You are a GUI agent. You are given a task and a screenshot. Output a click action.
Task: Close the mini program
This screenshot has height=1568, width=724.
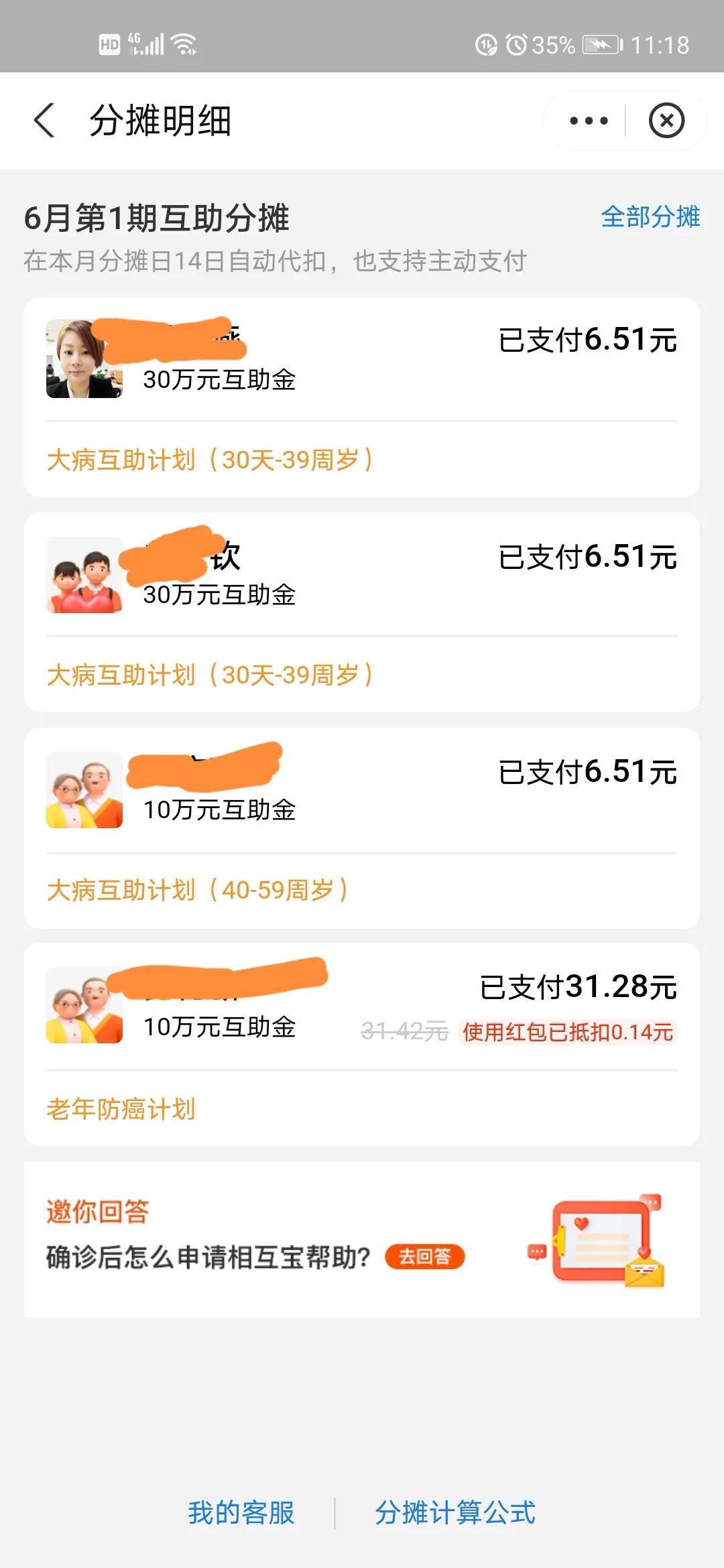(x=666, y=121)
